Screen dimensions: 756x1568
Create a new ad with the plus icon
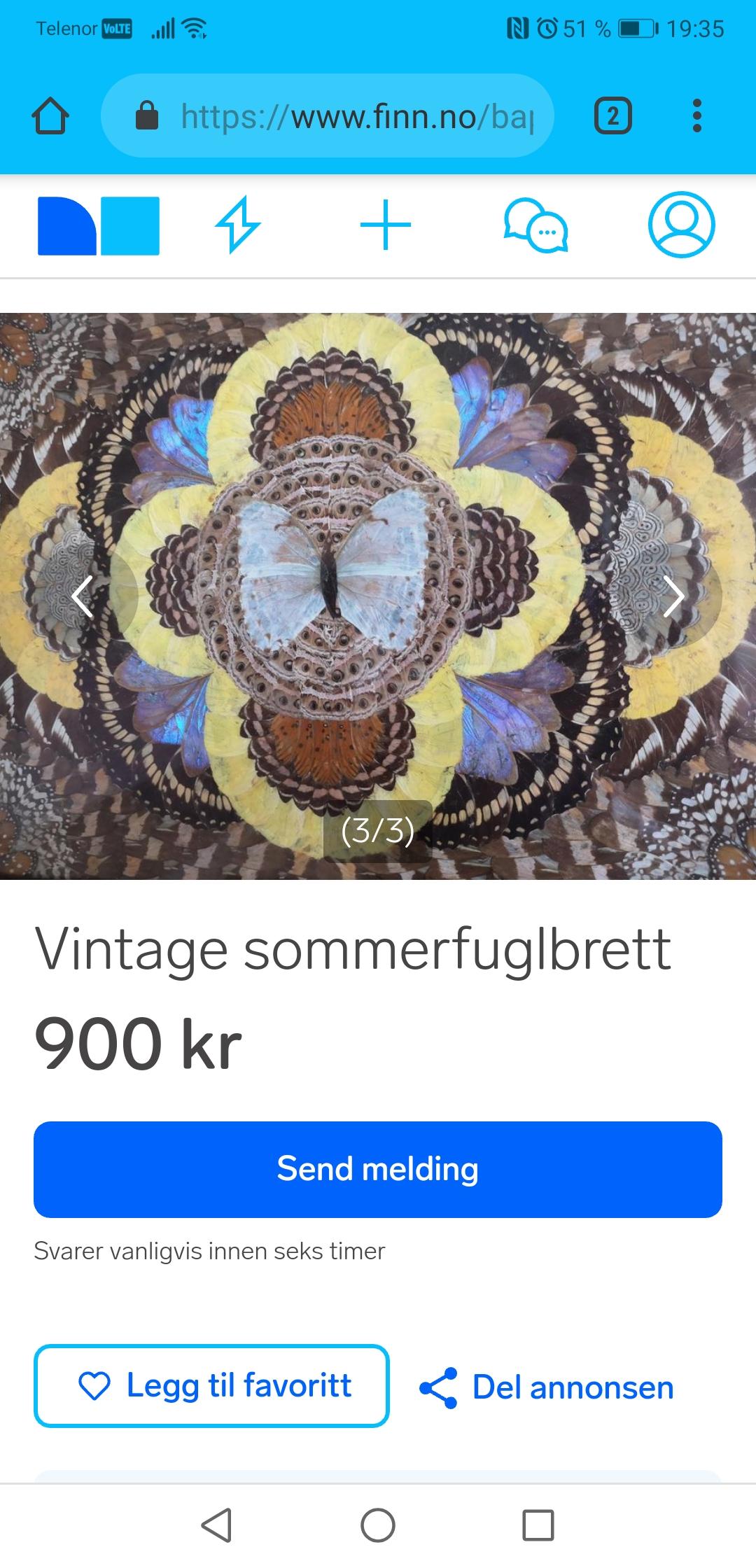(x=386, y=225)
